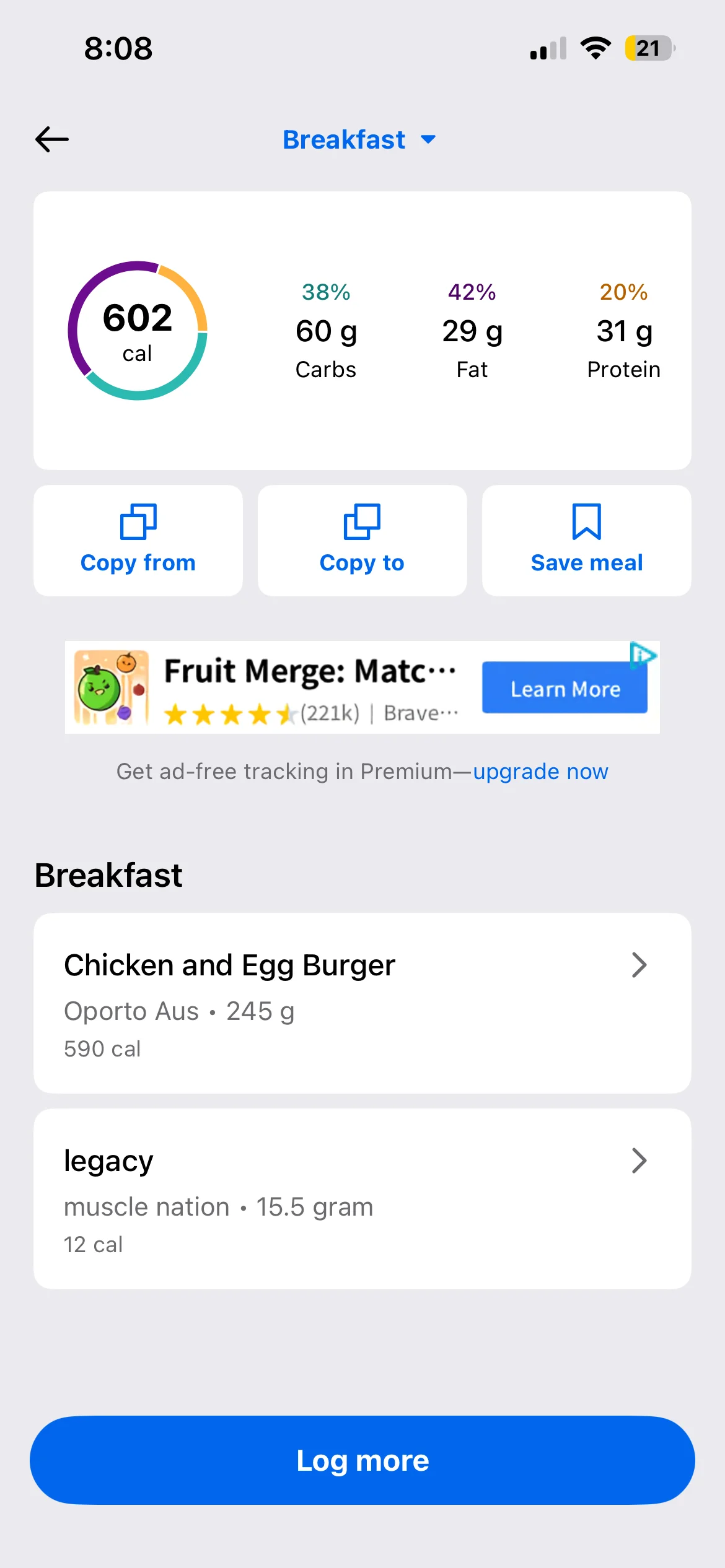Open the upgrade now link
This screenshot has width=725, height=1568.
pos(540,772)
